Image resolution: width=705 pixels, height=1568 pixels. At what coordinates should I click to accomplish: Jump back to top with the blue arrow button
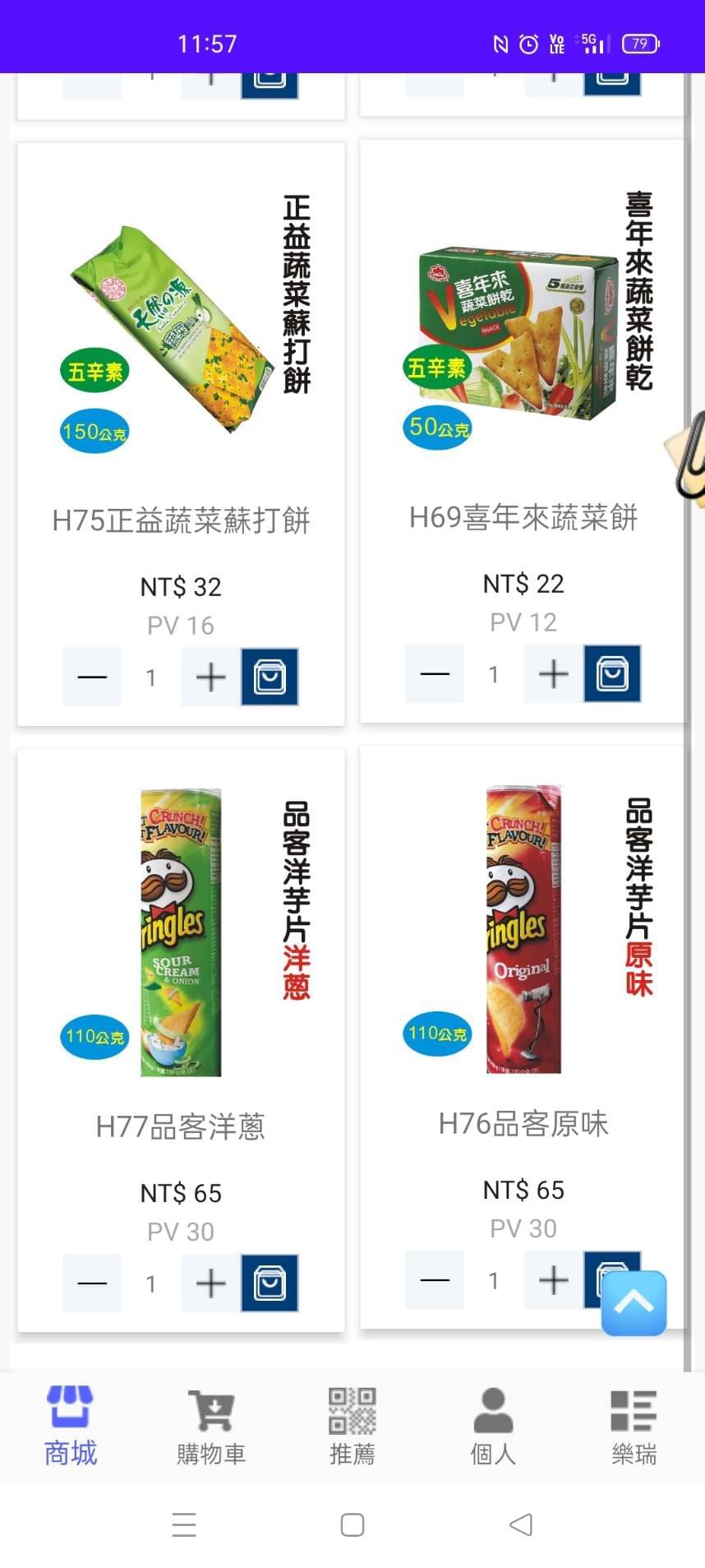click(634, 1303)
